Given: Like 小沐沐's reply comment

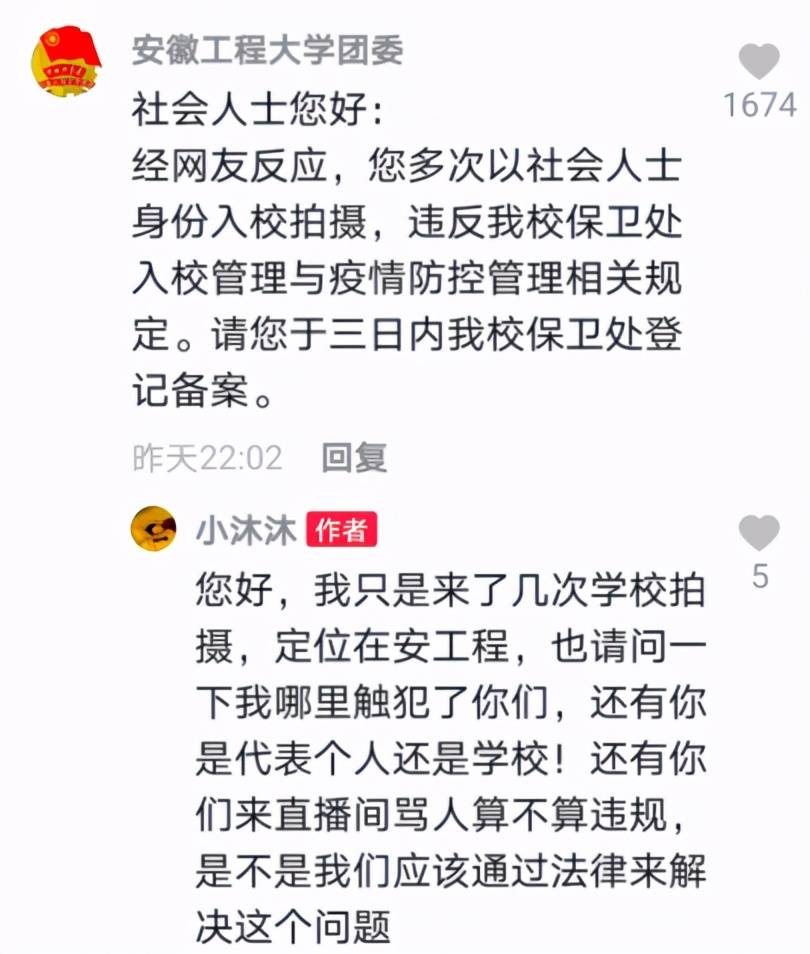Looking at the screenshot, I should [759, 533].
